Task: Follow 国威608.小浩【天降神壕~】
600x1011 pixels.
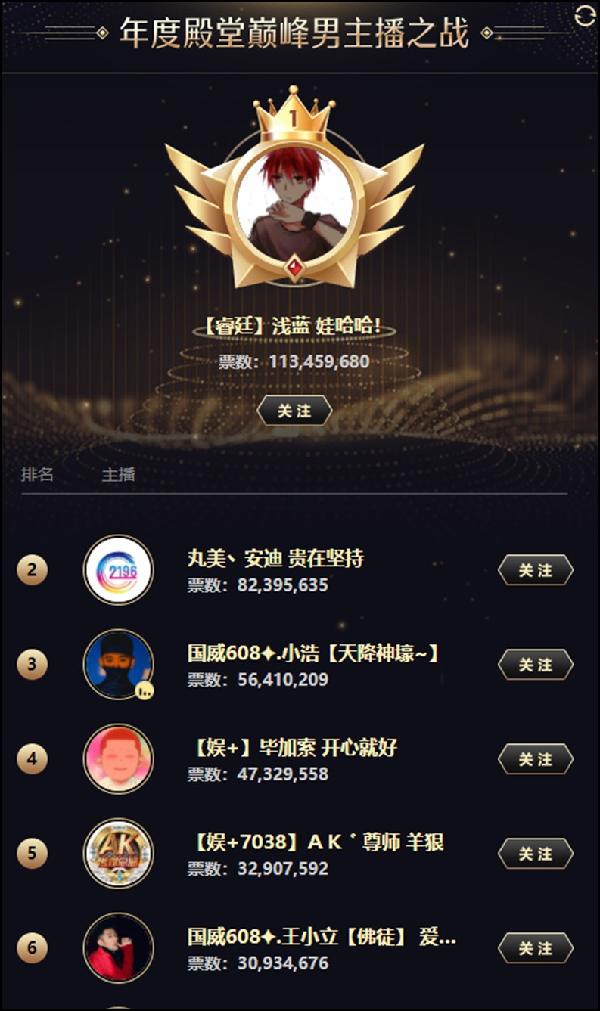Action: [x=535, y=665]
